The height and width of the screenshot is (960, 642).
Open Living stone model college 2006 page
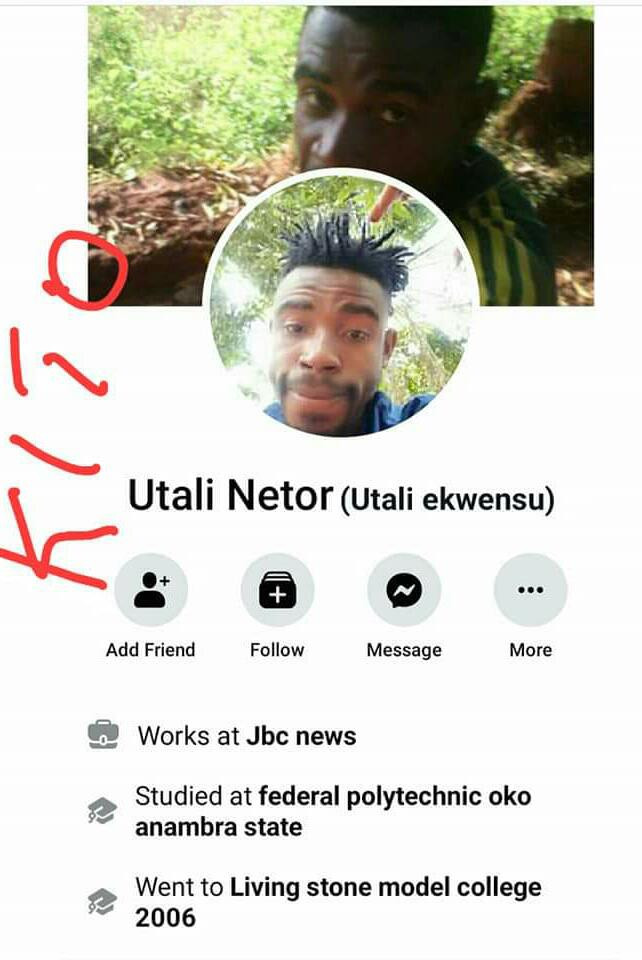point(385,887)
